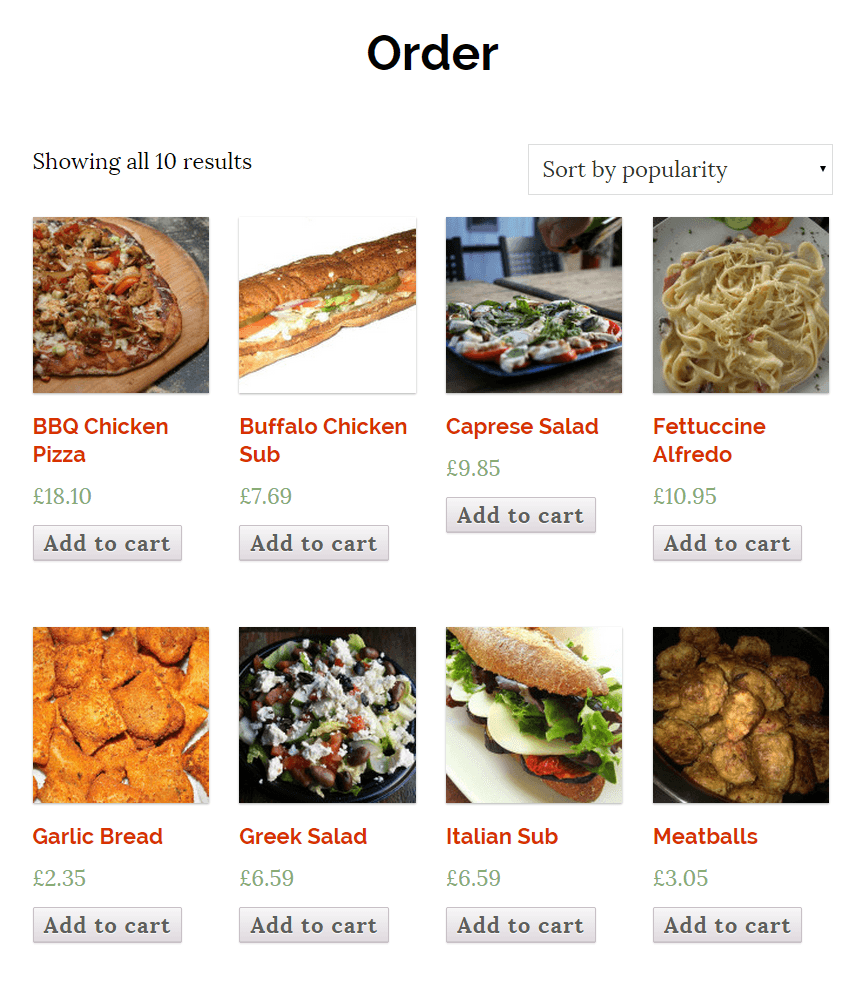View the Buffalo Chicken Sub photo

pyautogui.click(x=327, y=305)
